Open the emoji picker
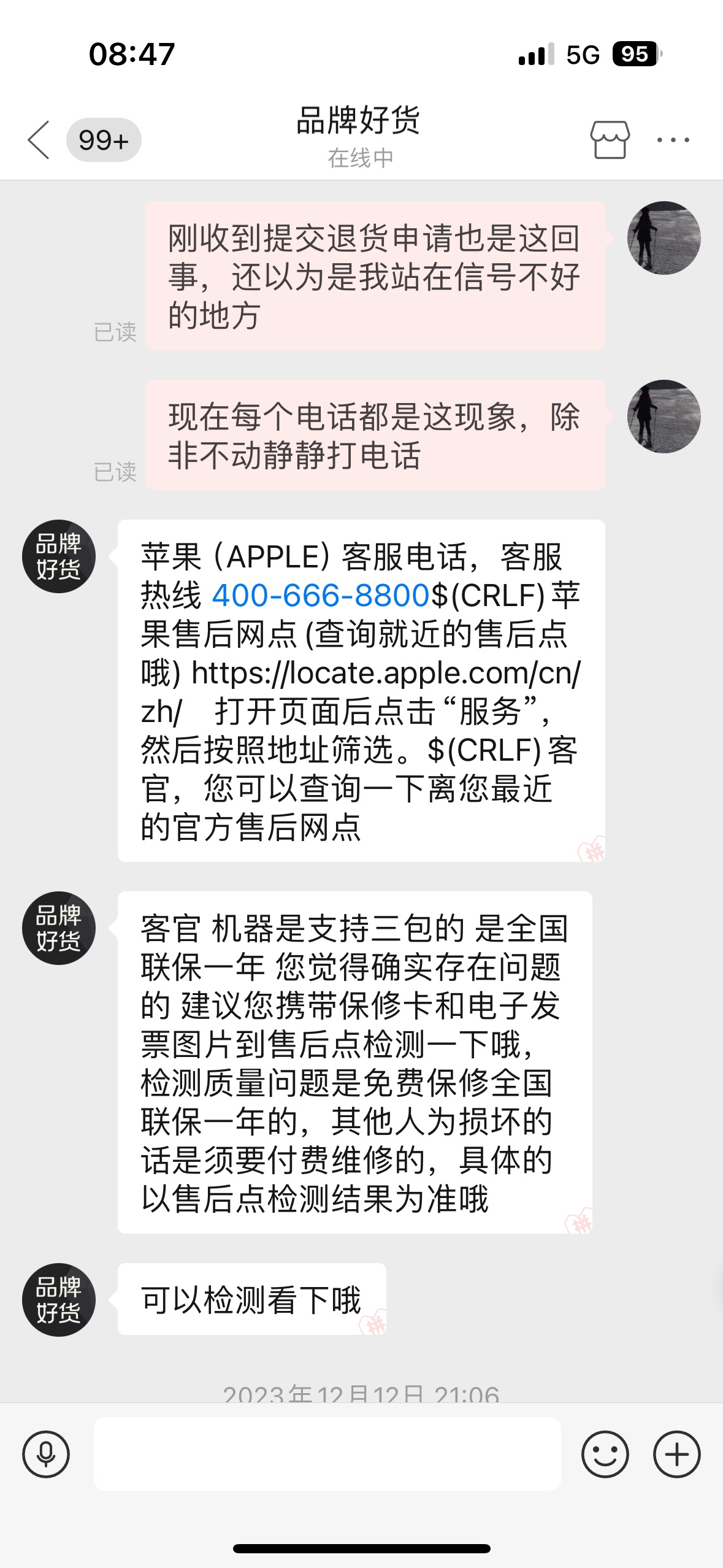The width and height of the screenshot is (723, 1568). coord(605,1454)
